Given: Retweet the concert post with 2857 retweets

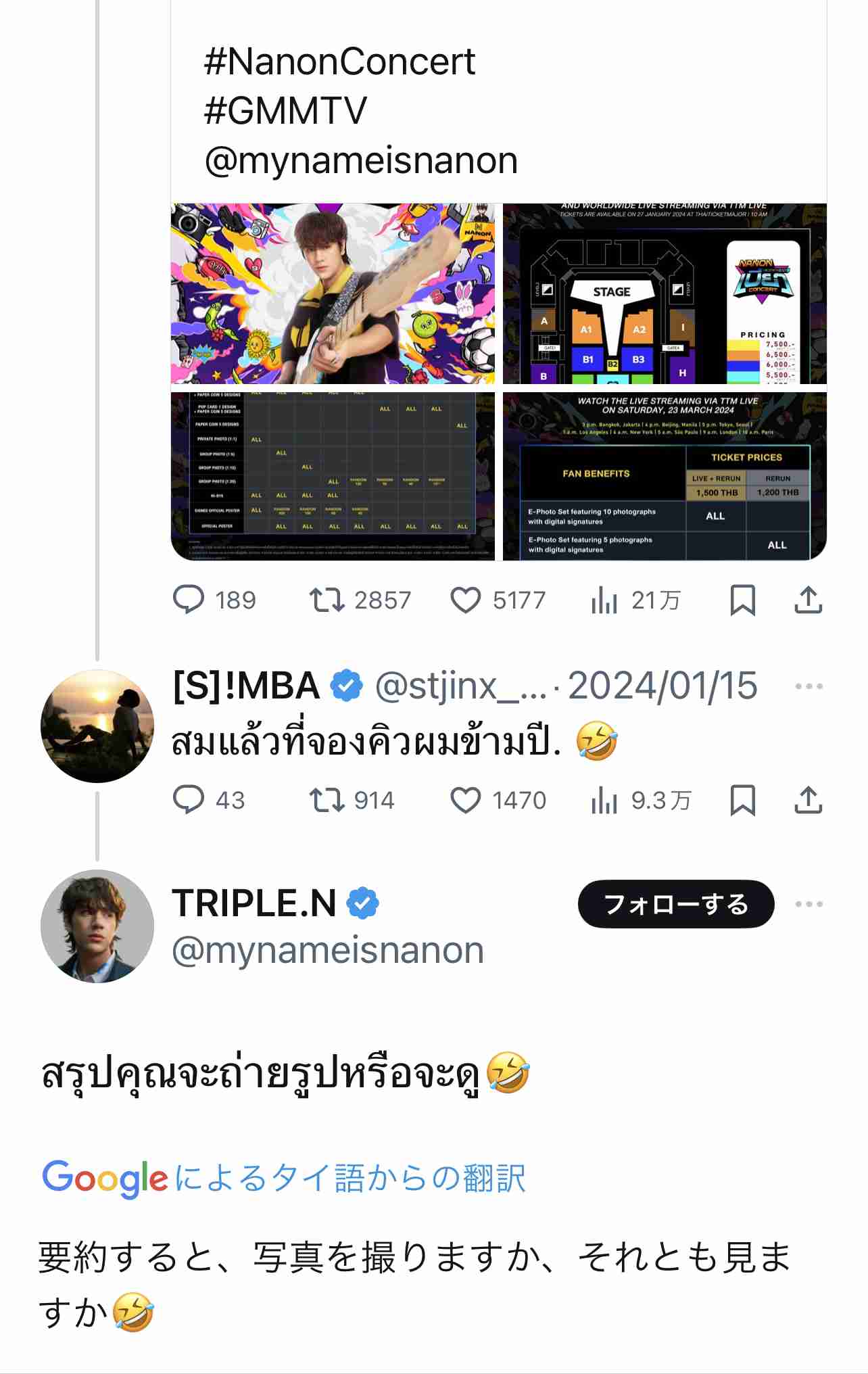Looking at the screenshot, I should point(327,600).
